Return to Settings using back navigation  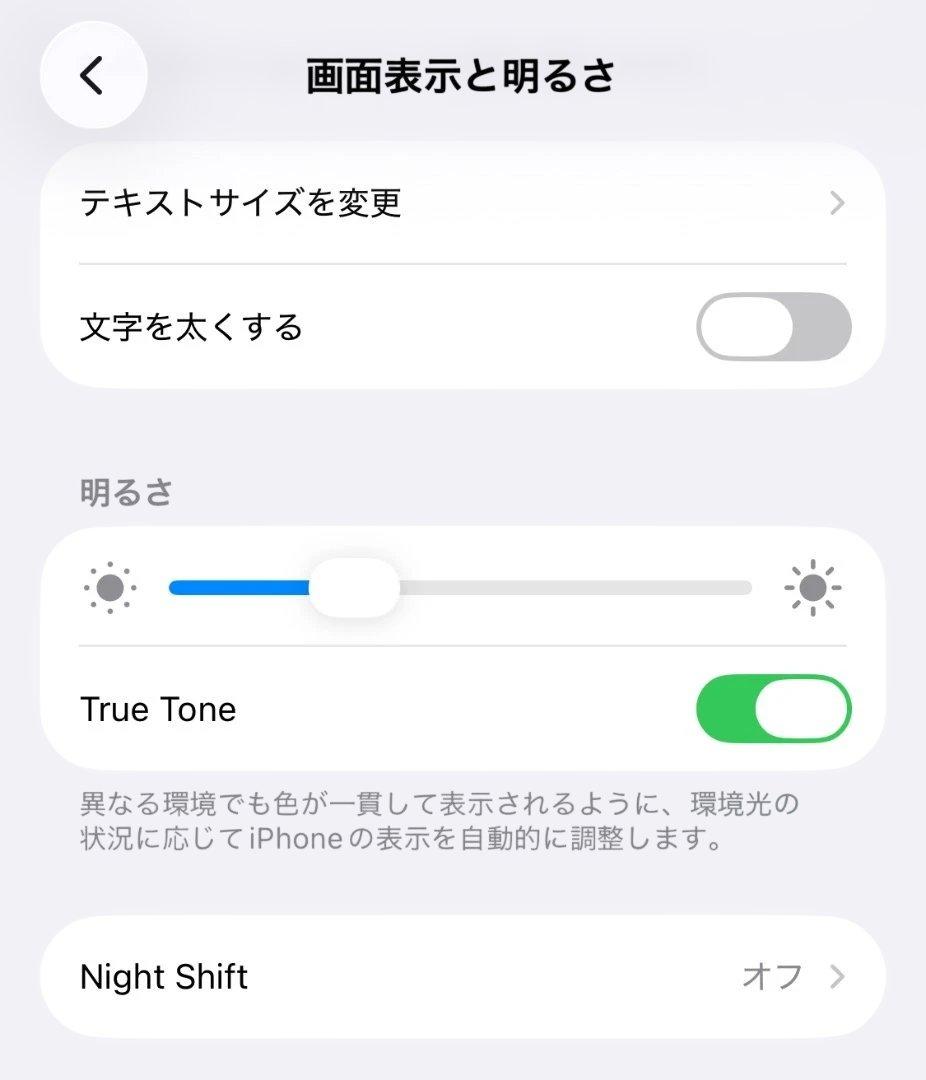coord(92,75)
